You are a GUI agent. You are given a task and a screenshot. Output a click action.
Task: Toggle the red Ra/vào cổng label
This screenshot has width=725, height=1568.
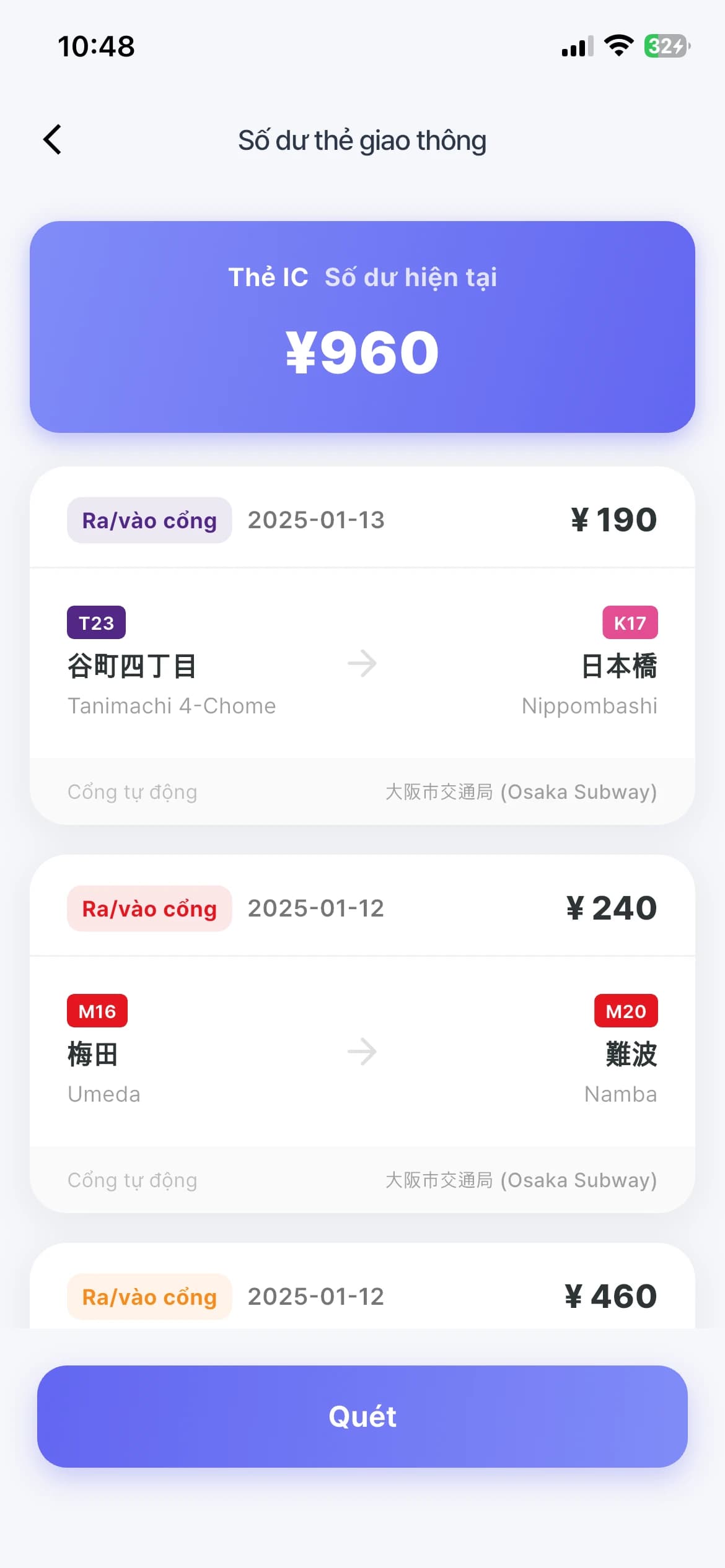click(x=149, y=908)
